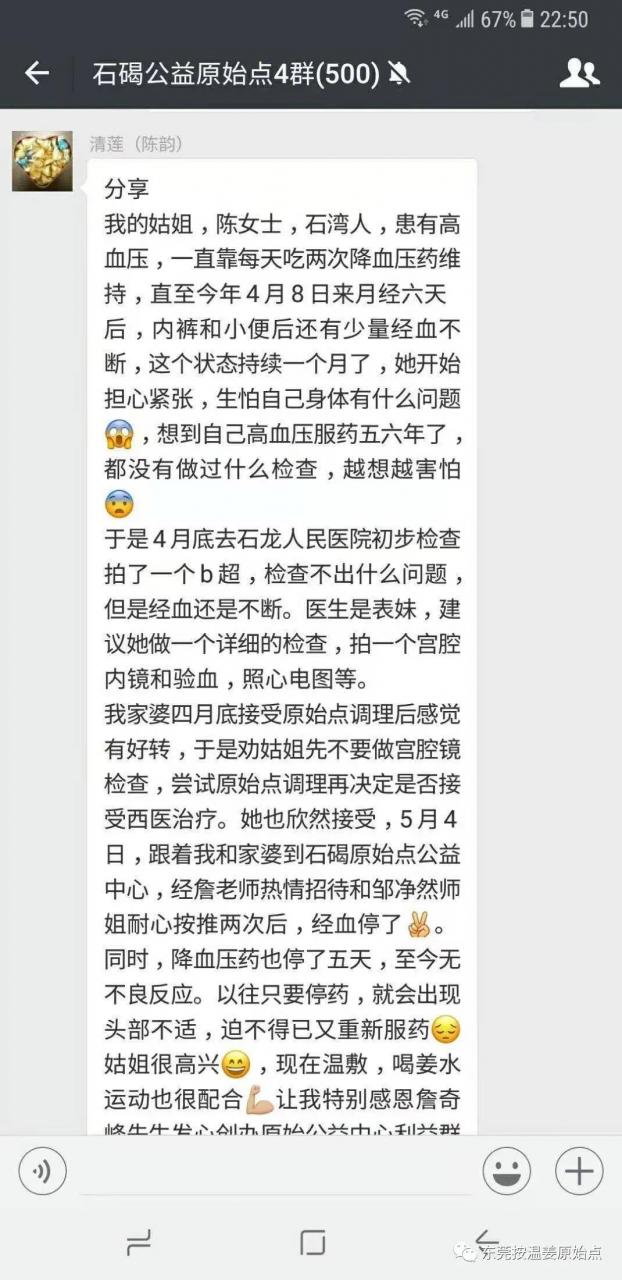Open 清莲's profile avatar
This screenshot has height=1280, width=622.
click(x=42, y=160)
